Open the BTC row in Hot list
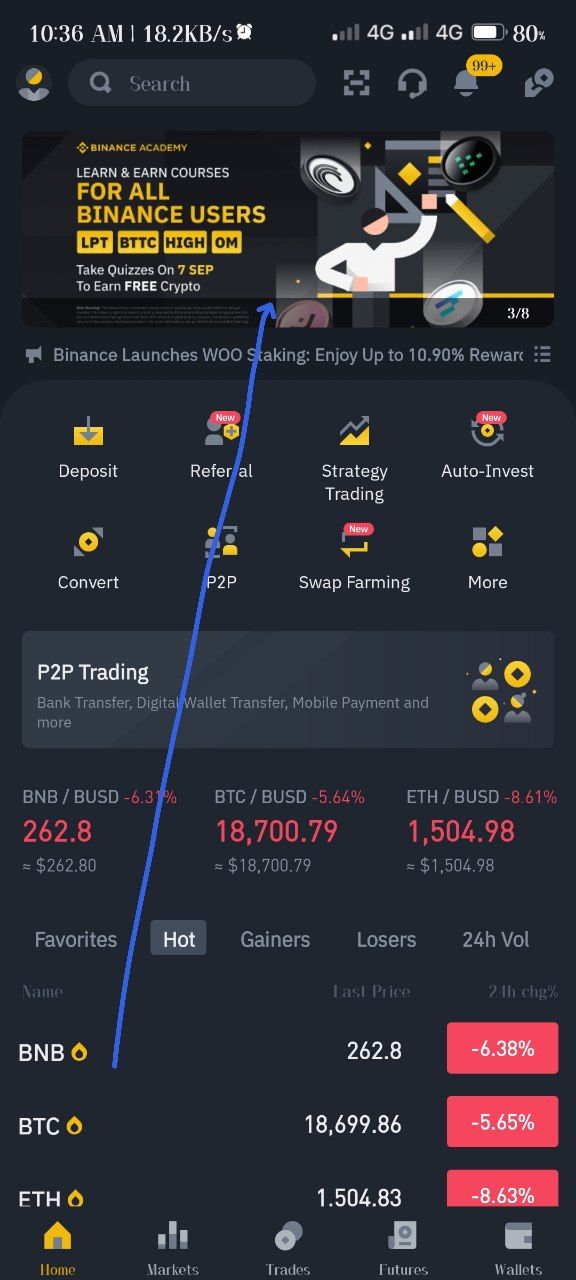The image size is (576, 1280). [x=288, y=1124]
